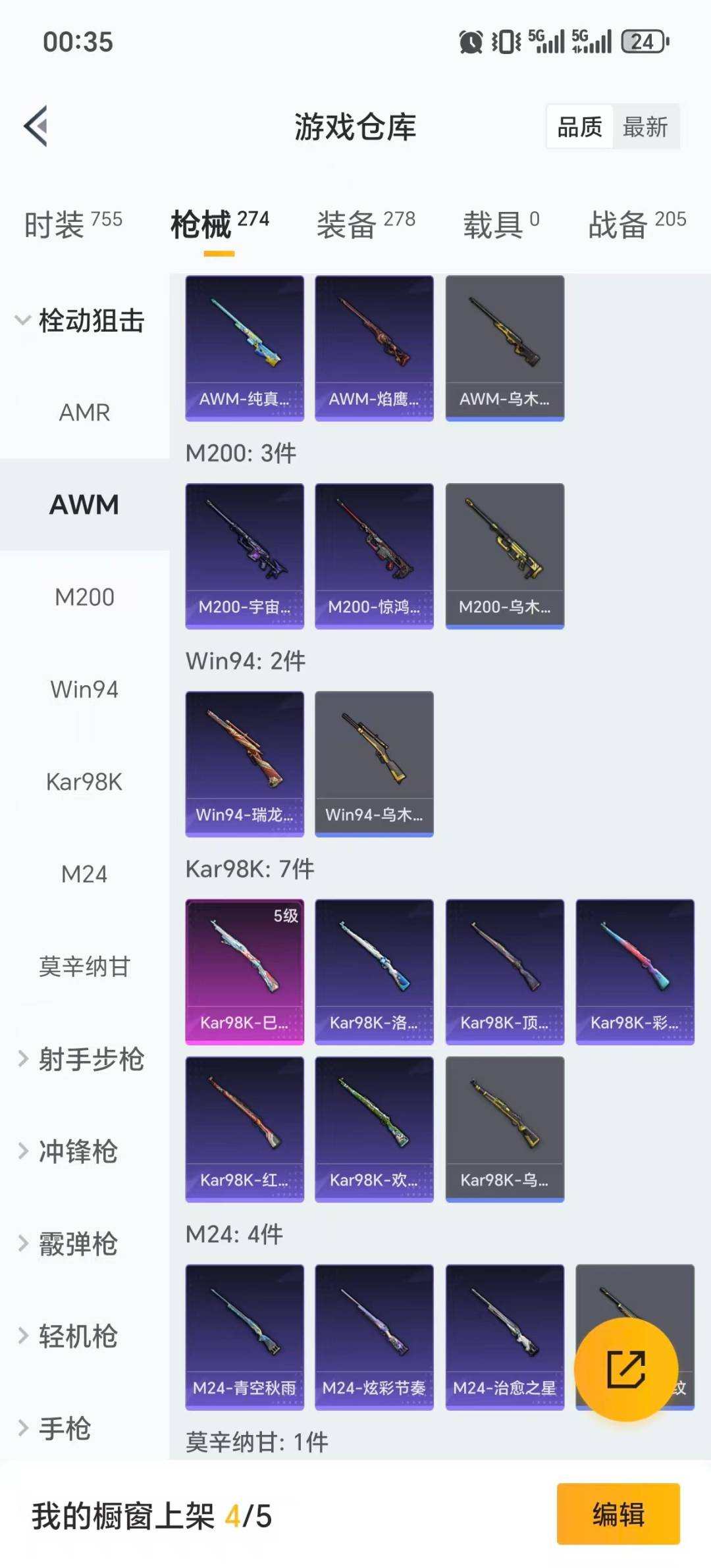Select the M200 category in sidebar

pos(84,598)
